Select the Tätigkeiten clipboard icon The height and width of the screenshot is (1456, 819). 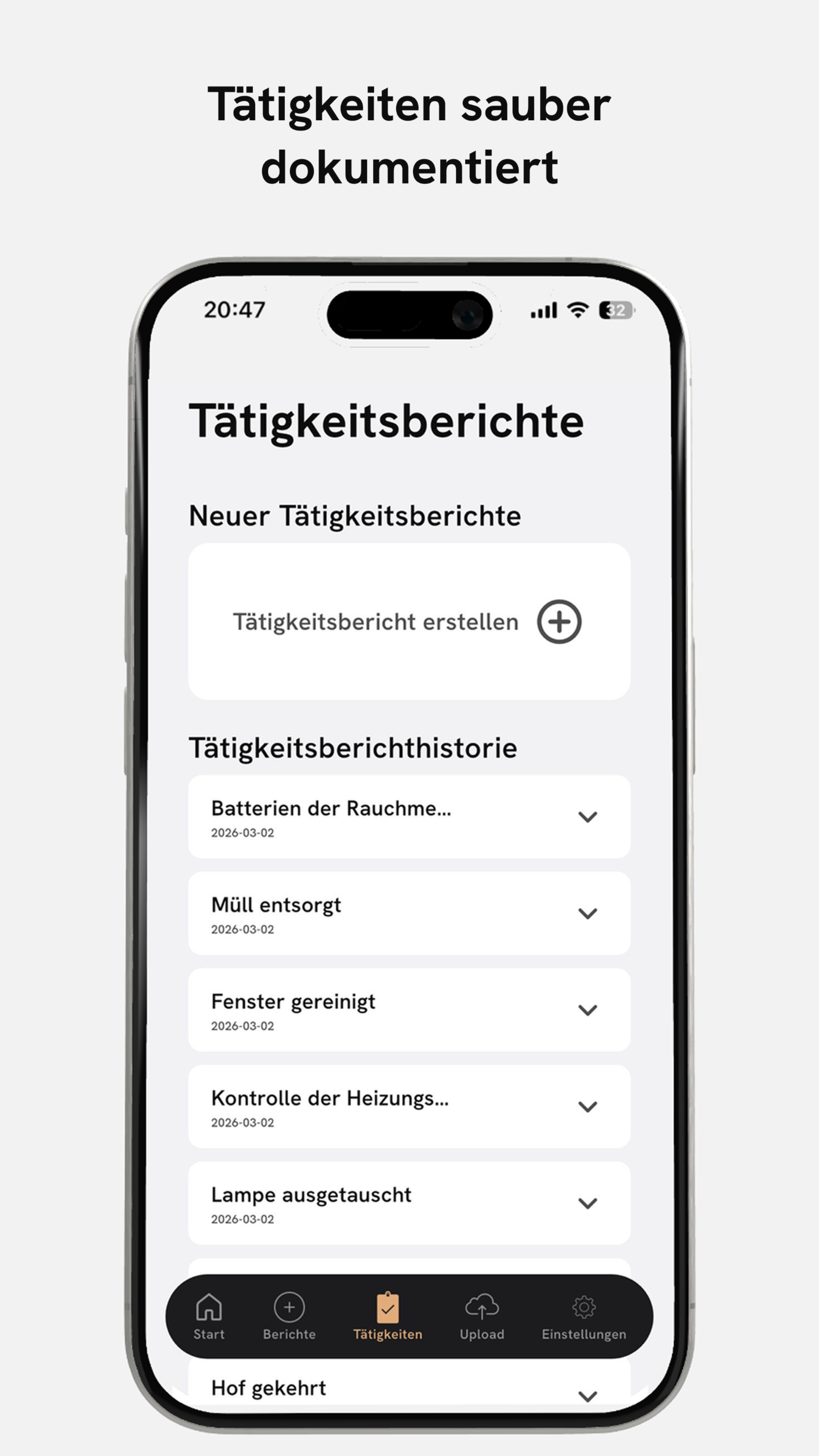point(388,1307)
